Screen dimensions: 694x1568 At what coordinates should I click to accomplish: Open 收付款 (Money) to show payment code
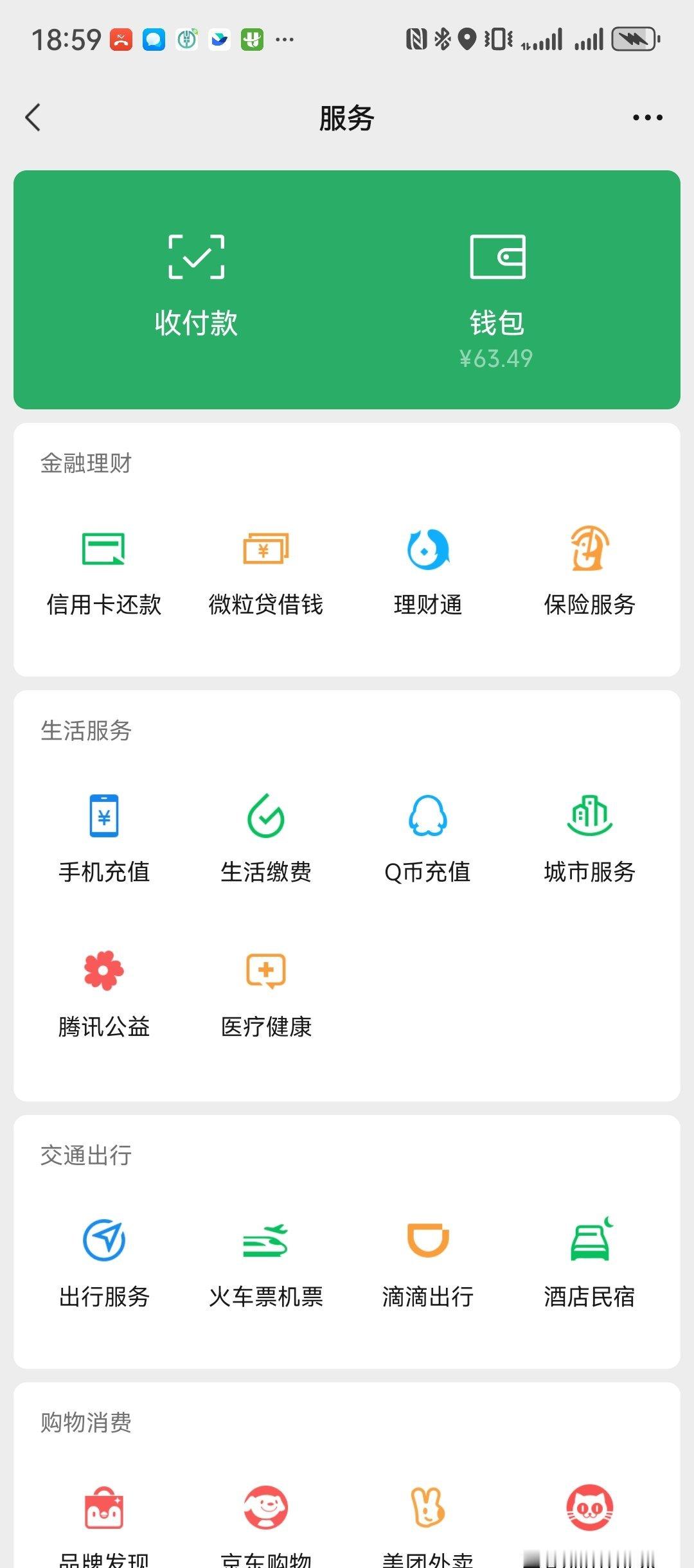coord(196,283)
